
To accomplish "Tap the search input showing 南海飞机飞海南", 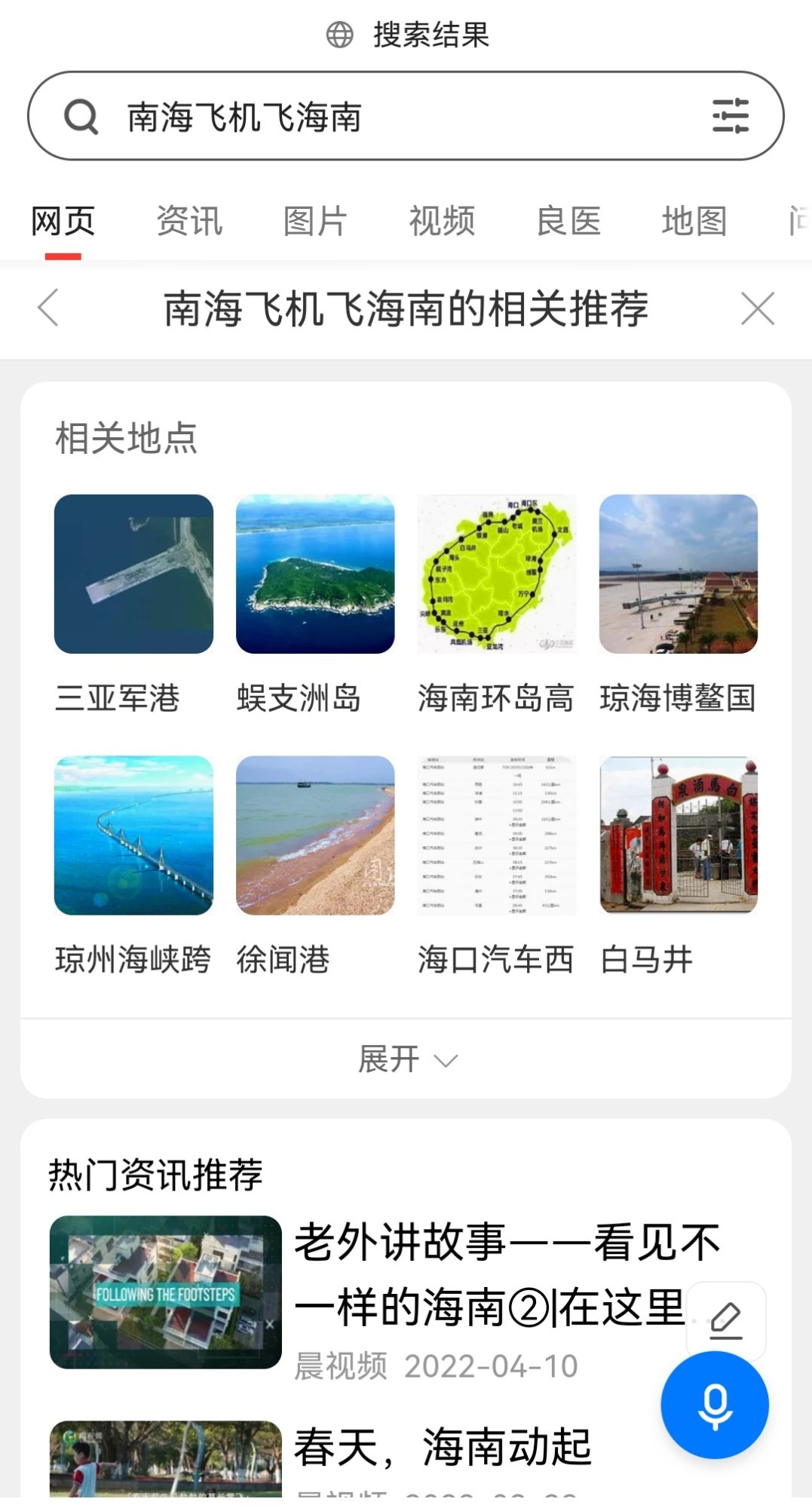I will pyautogui.click(x=302, y=117).
